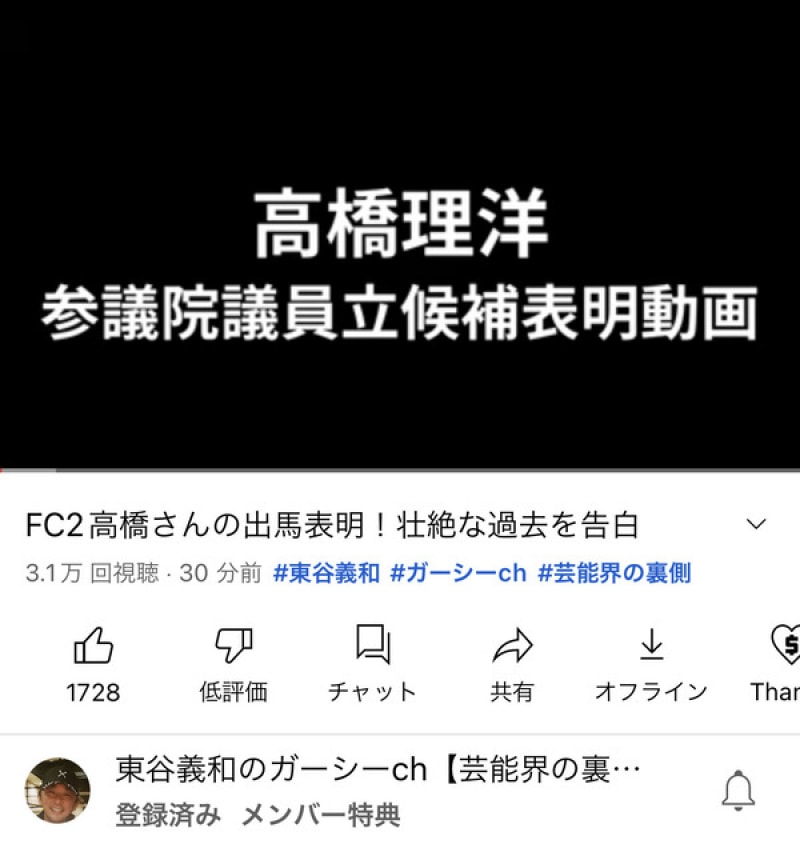Expand the video description chevron
This screenshot has height=844, width=800.
click(x=757, y=525)
